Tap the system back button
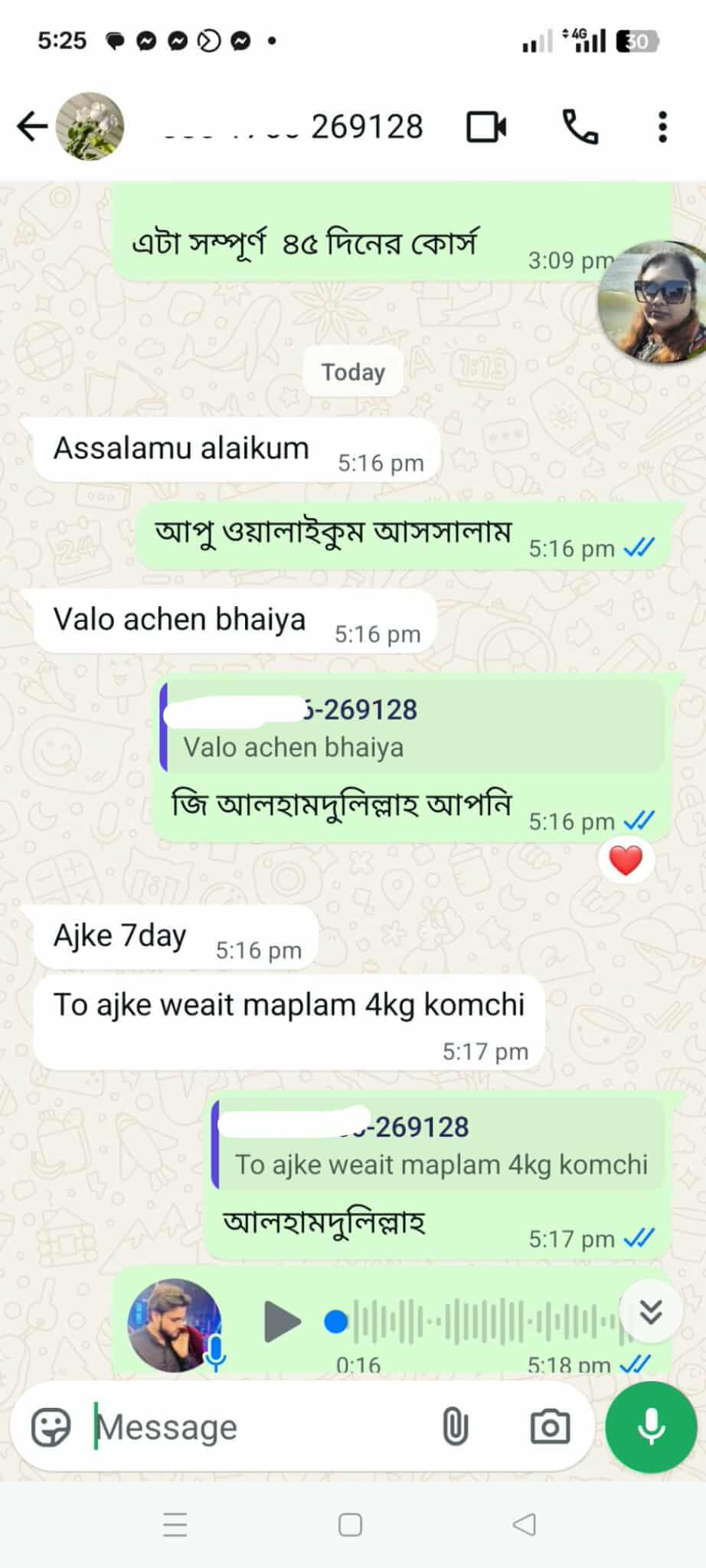 pyautogui.click(x=525, y=1524)
